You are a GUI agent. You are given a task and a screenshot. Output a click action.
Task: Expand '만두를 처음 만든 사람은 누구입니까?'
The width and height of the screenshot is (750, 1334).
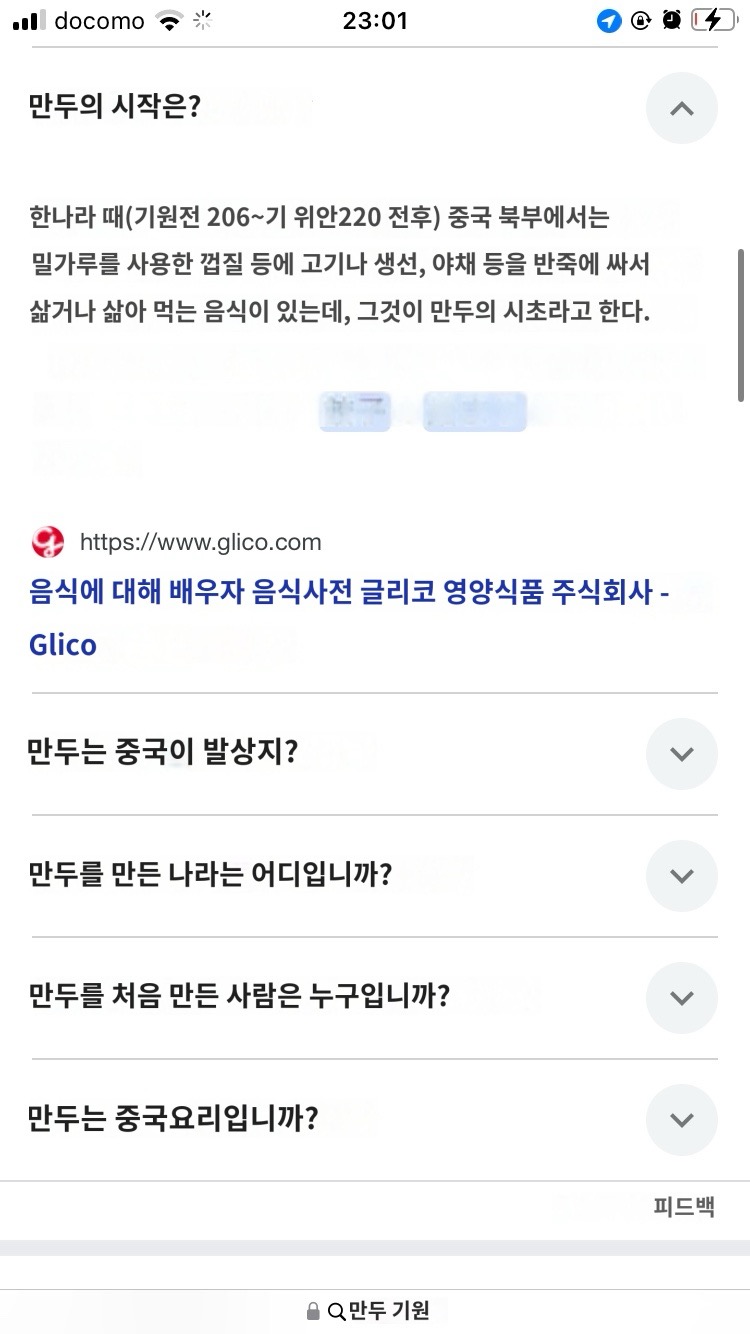pyautogui.click(x=681, y=998)
